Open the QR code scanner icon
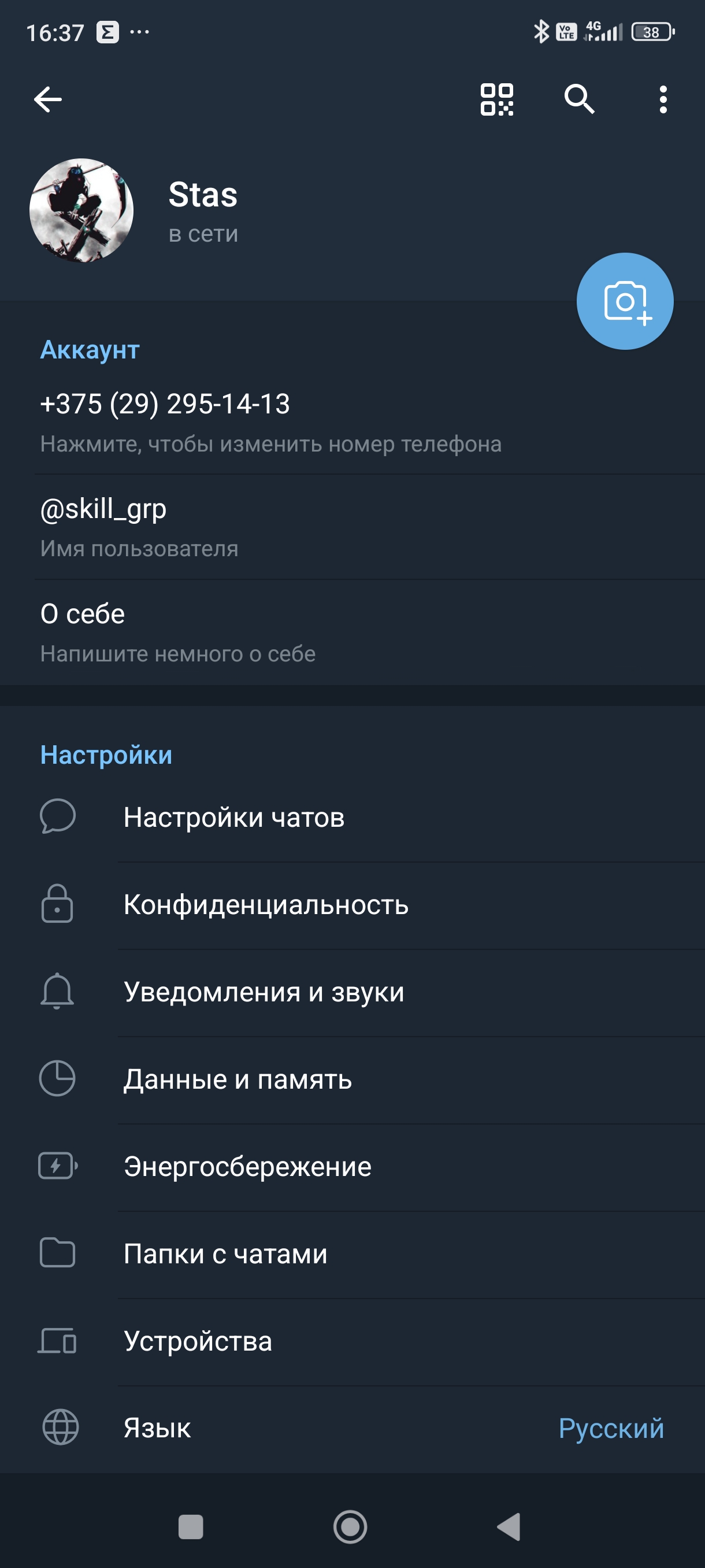Image resolution: width=705 pixels, height=1568 pixels. coord(495,101)
